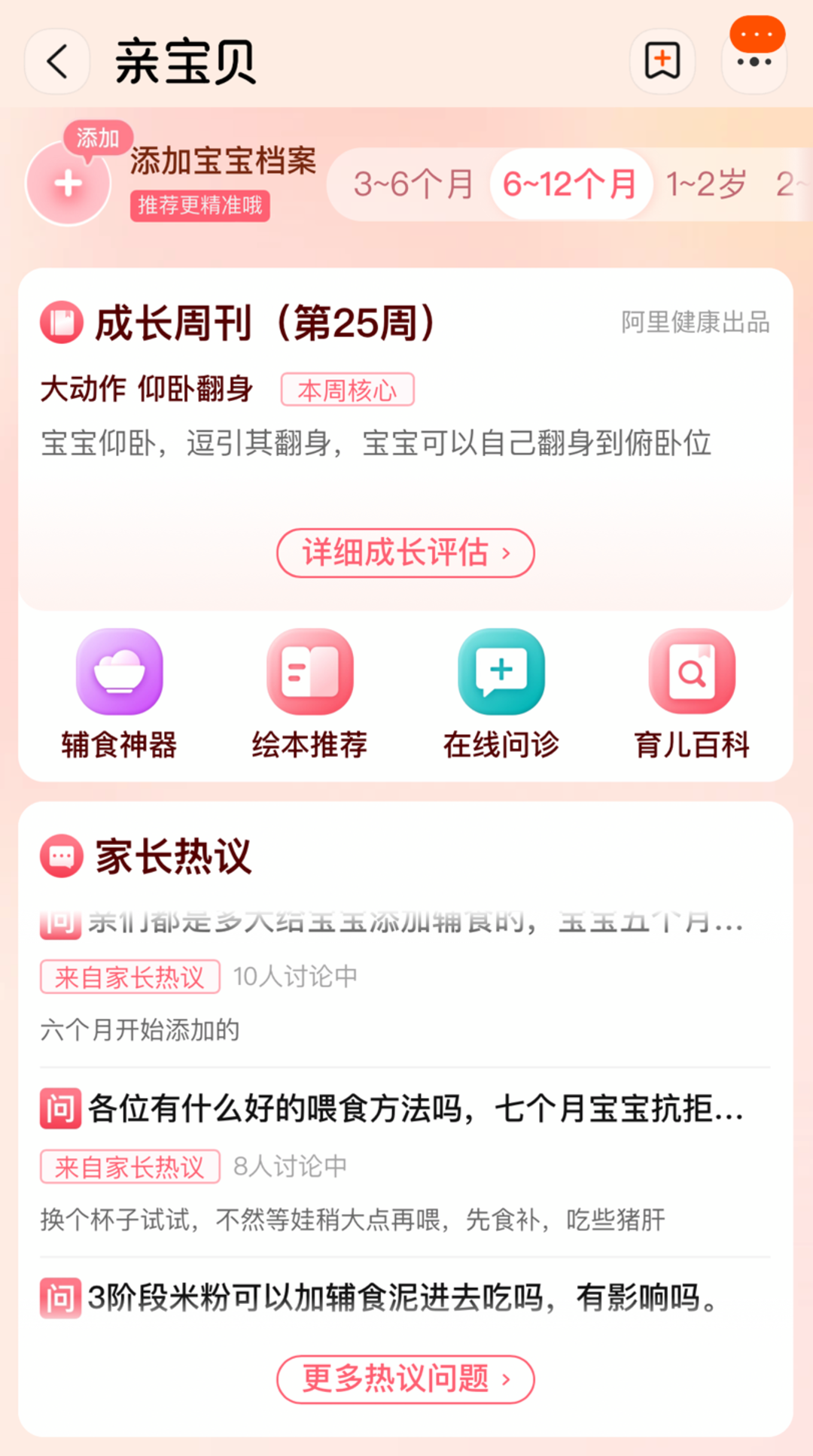Select the 6~12个月 age tab
The image size is (813, 1456).
[570, 184]
